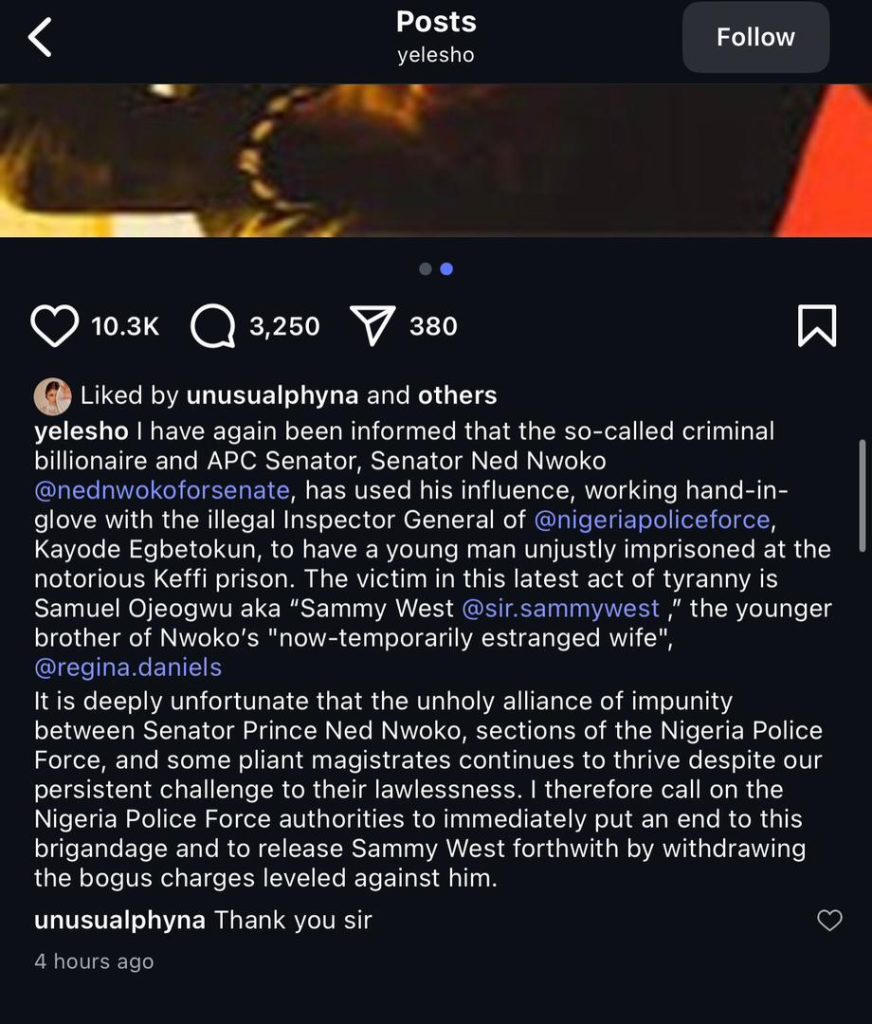872x1024 pixels.
Task: View others who liked this post
Action: pos(457,396)
